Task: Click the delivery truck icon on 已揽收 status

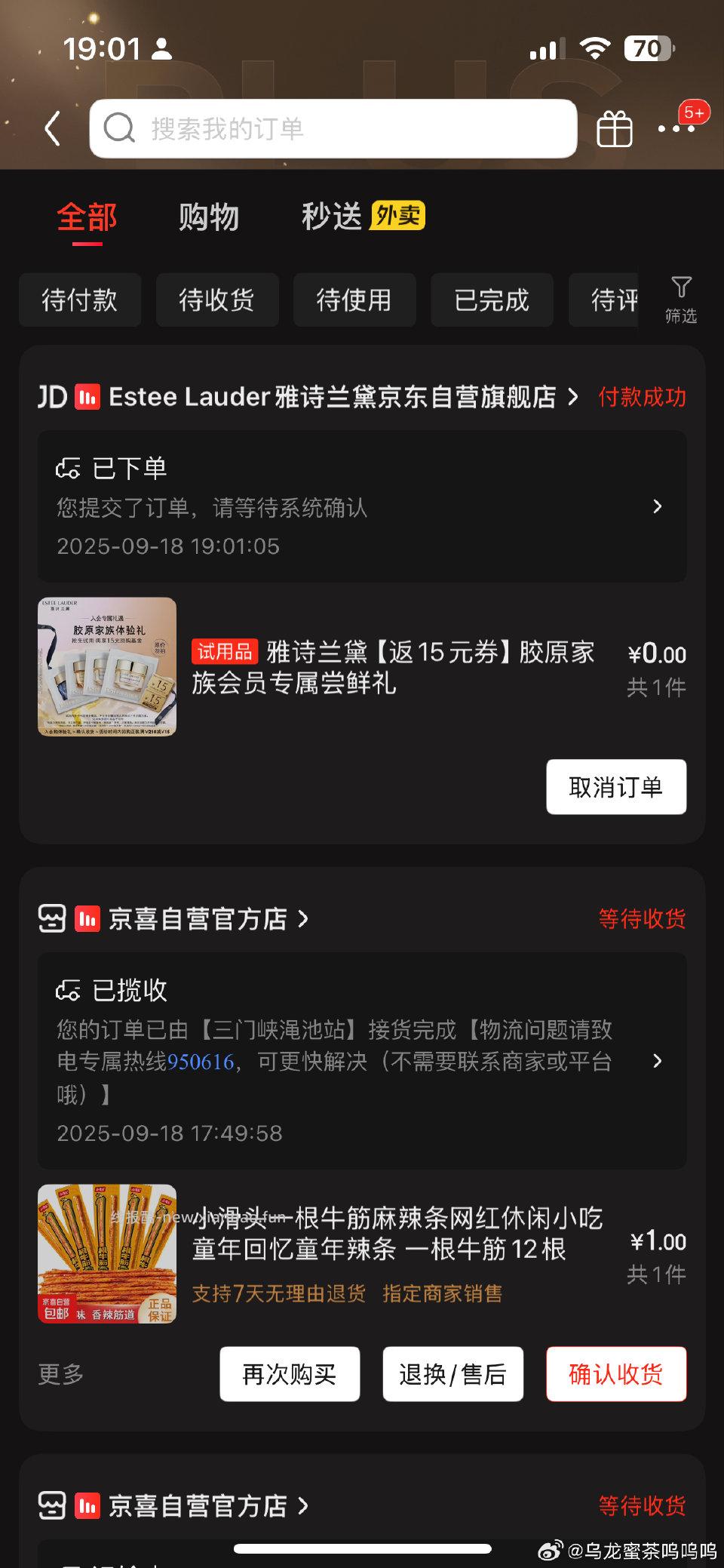Action: [x=70, y=989]
